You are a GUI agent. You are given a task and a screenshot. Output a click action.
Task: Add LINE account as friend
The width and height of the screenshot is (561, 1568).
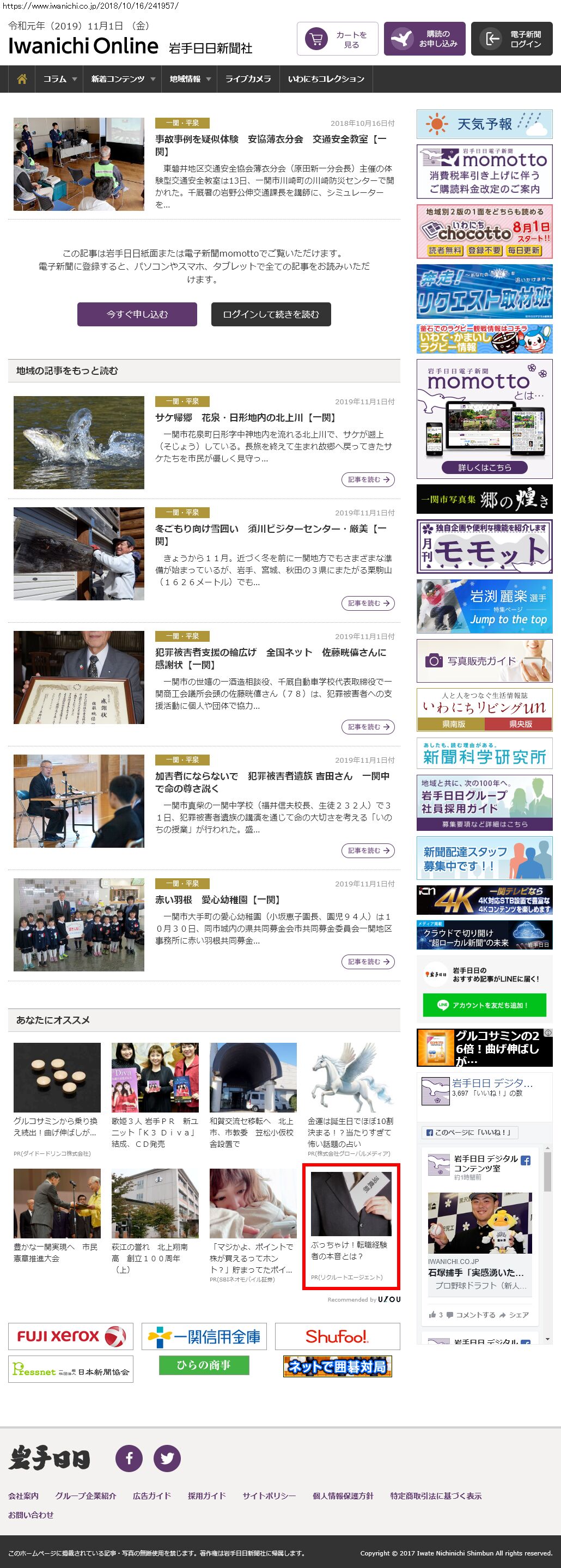click(x=484, y=1005)
